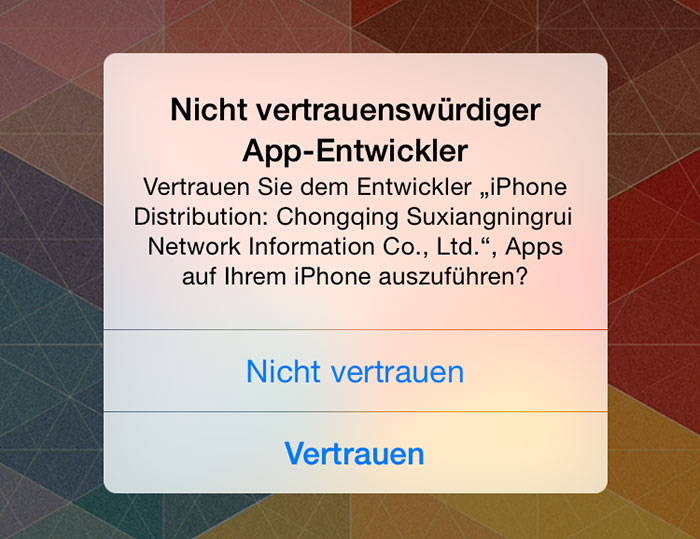
Task: Tap Vertrauen to trust the developer
Action: click(355, 453)
